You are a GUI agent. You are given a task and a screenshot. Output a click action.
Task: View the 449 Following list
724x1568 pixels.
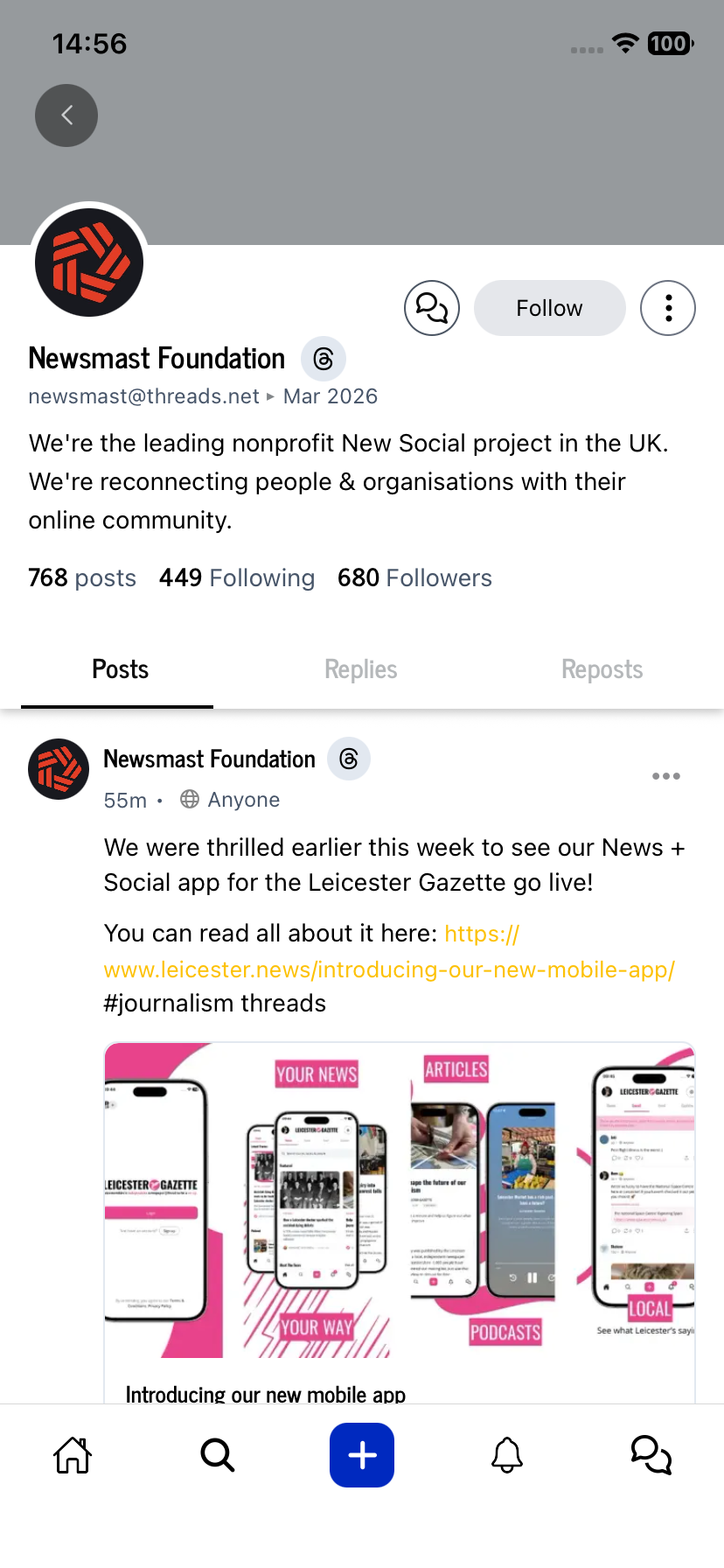pyautogui.click(x=236, y=578)
